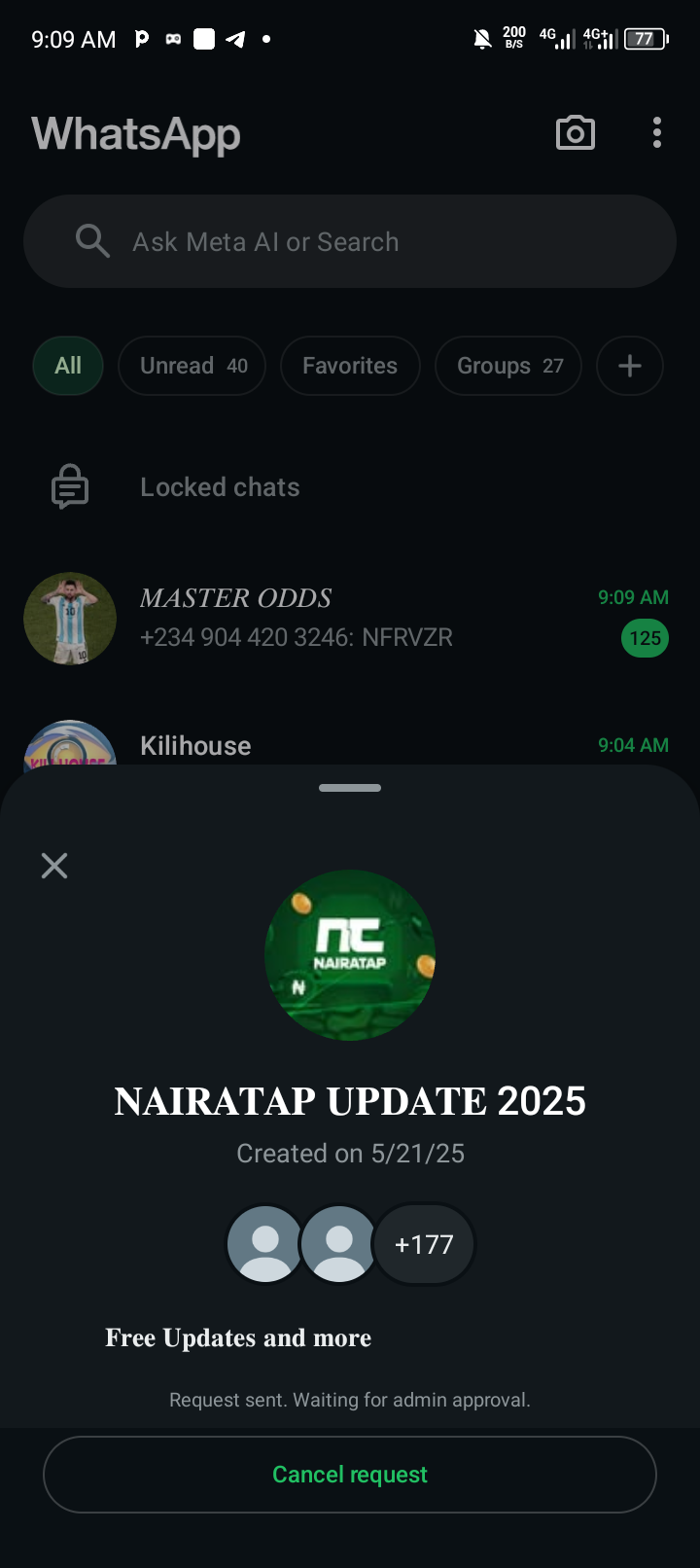Open Locked chats

tap(220, 487)
